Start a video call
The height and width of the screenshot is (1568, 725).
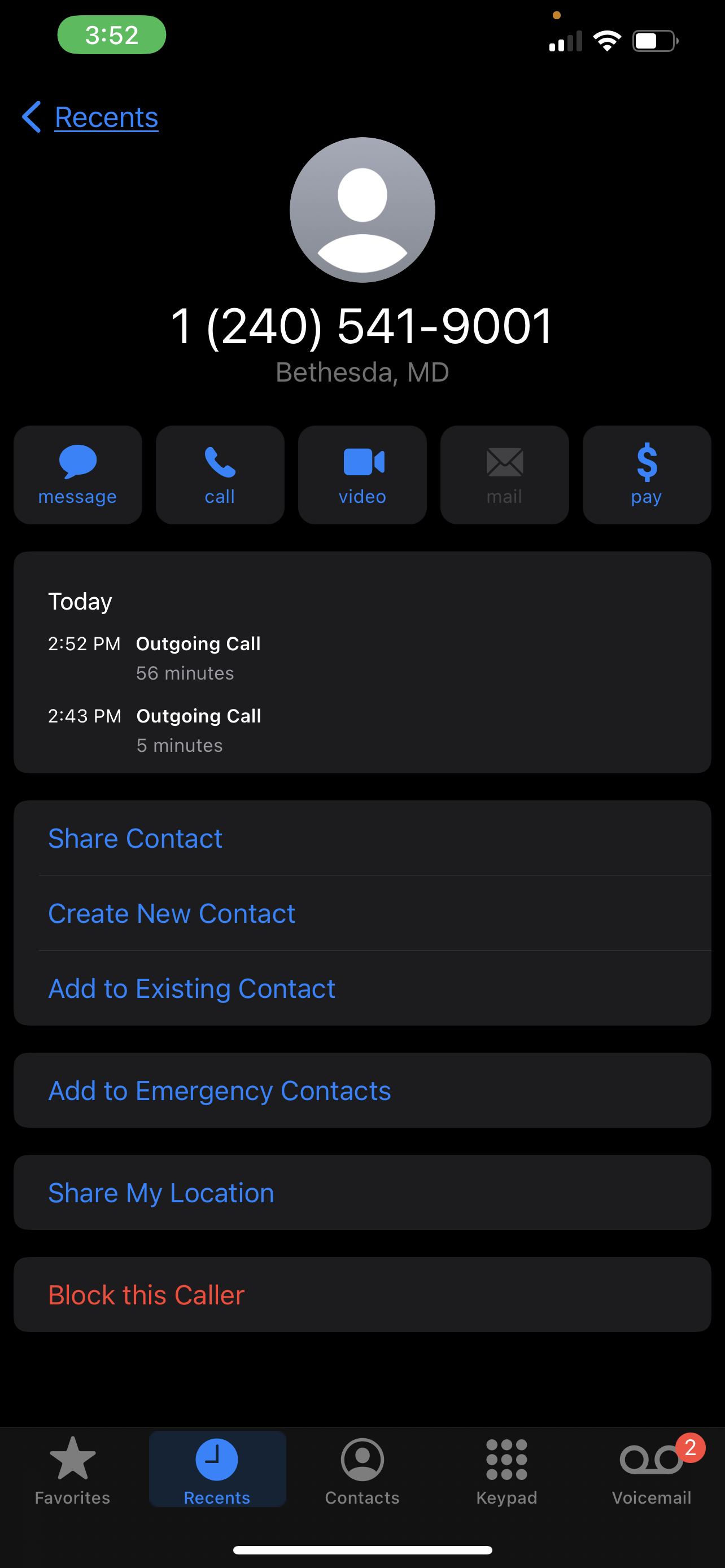(362, 475)
